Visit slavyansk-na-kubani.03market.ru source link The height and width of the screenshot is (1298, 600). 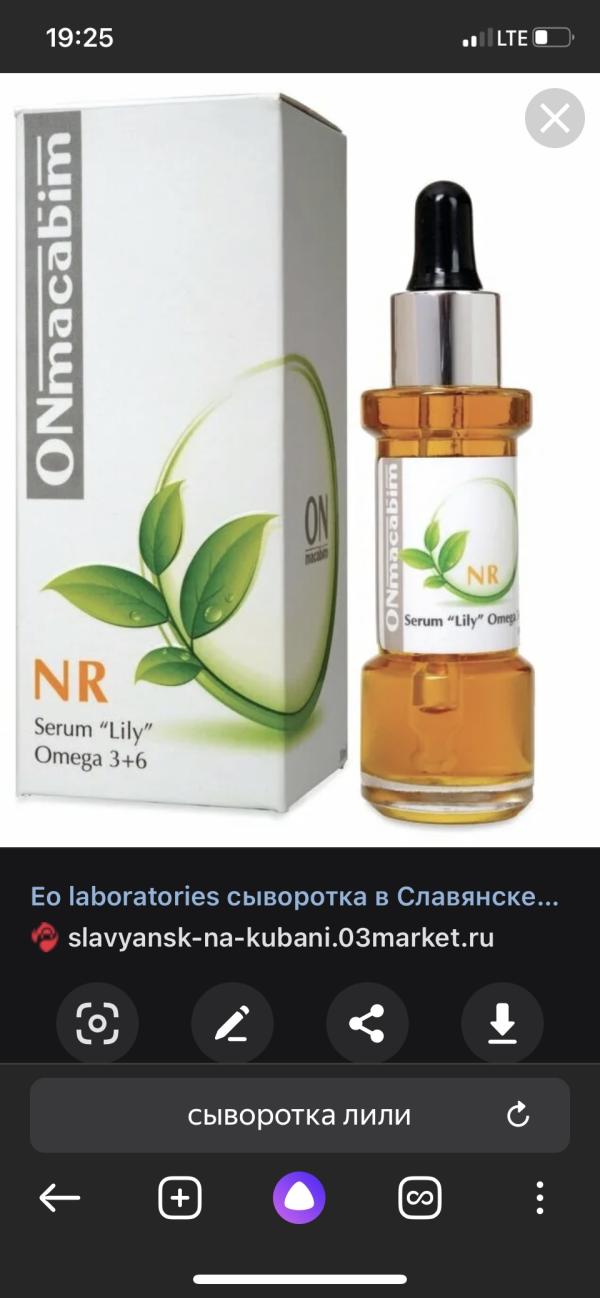coord(281,938)
